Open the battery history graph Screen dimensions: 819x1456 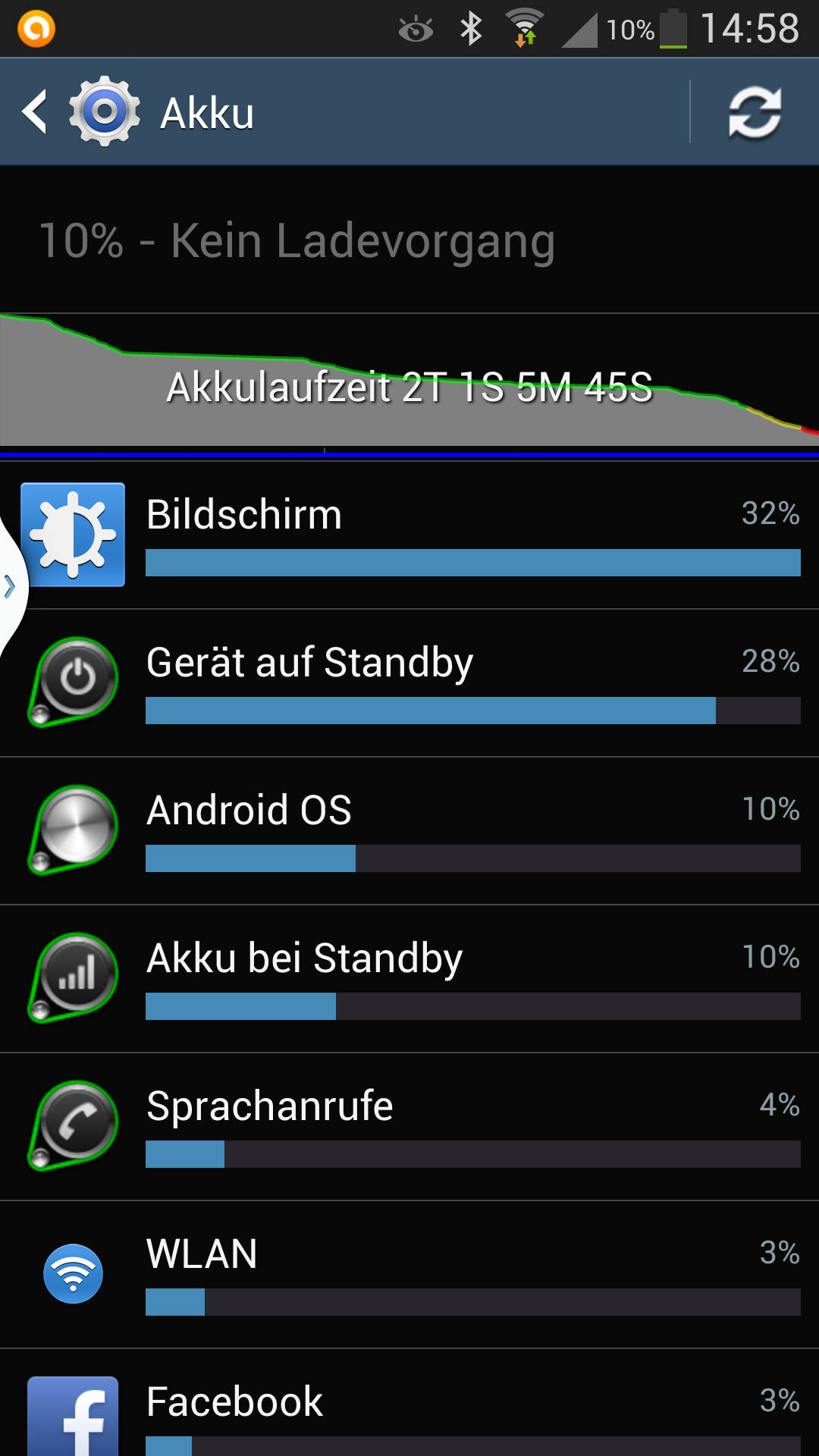point(409,384)
